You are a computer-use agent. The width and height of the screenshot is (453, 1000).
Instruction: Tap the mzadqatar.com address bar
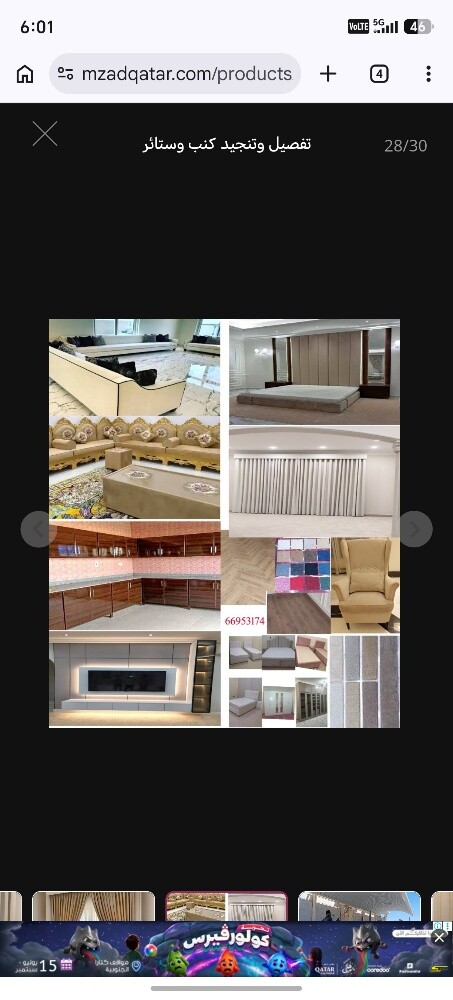pyautogui.click(x=175, y=74)
